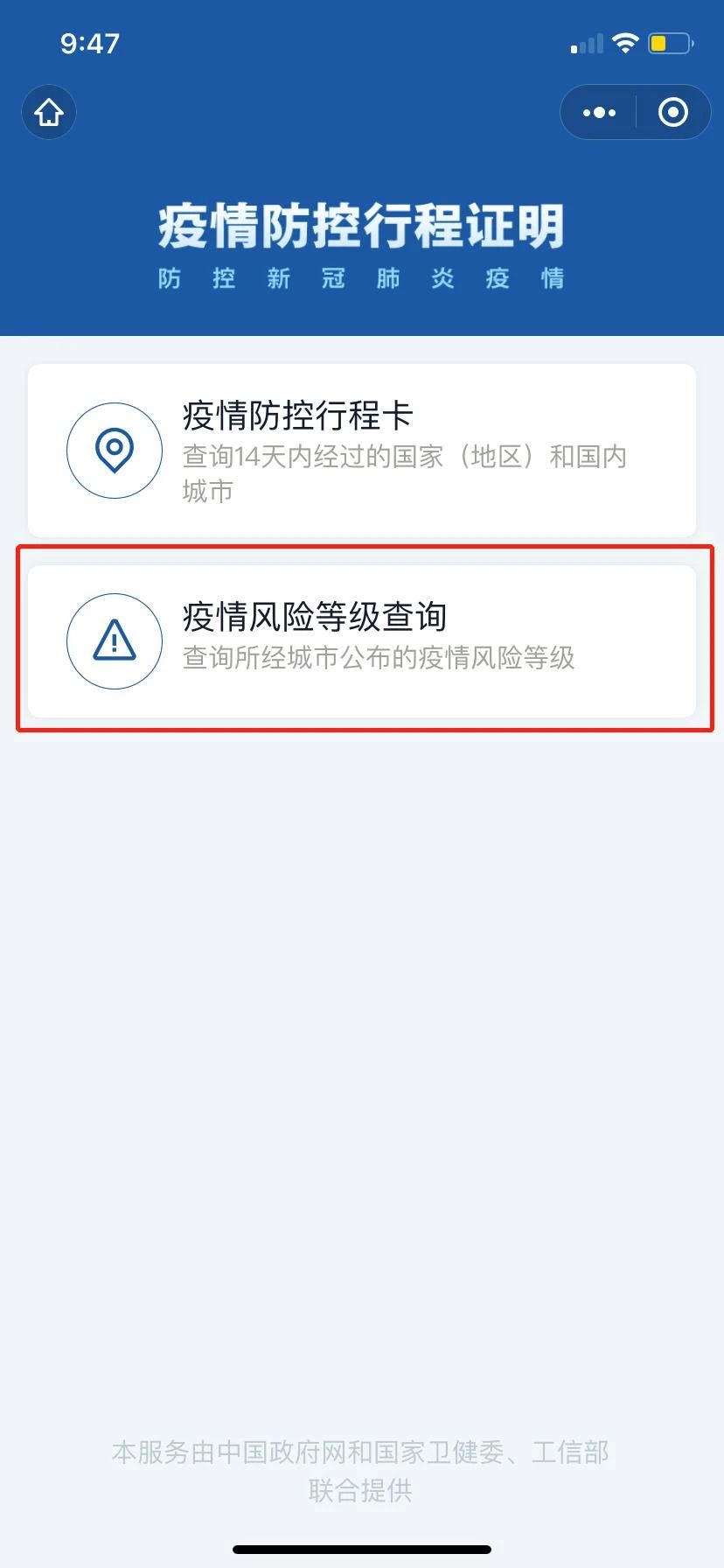Tap the Wi-Fi icon in the status bar
The height and width of the screenshot is (1568, 724).
click(x=624, y=40)
